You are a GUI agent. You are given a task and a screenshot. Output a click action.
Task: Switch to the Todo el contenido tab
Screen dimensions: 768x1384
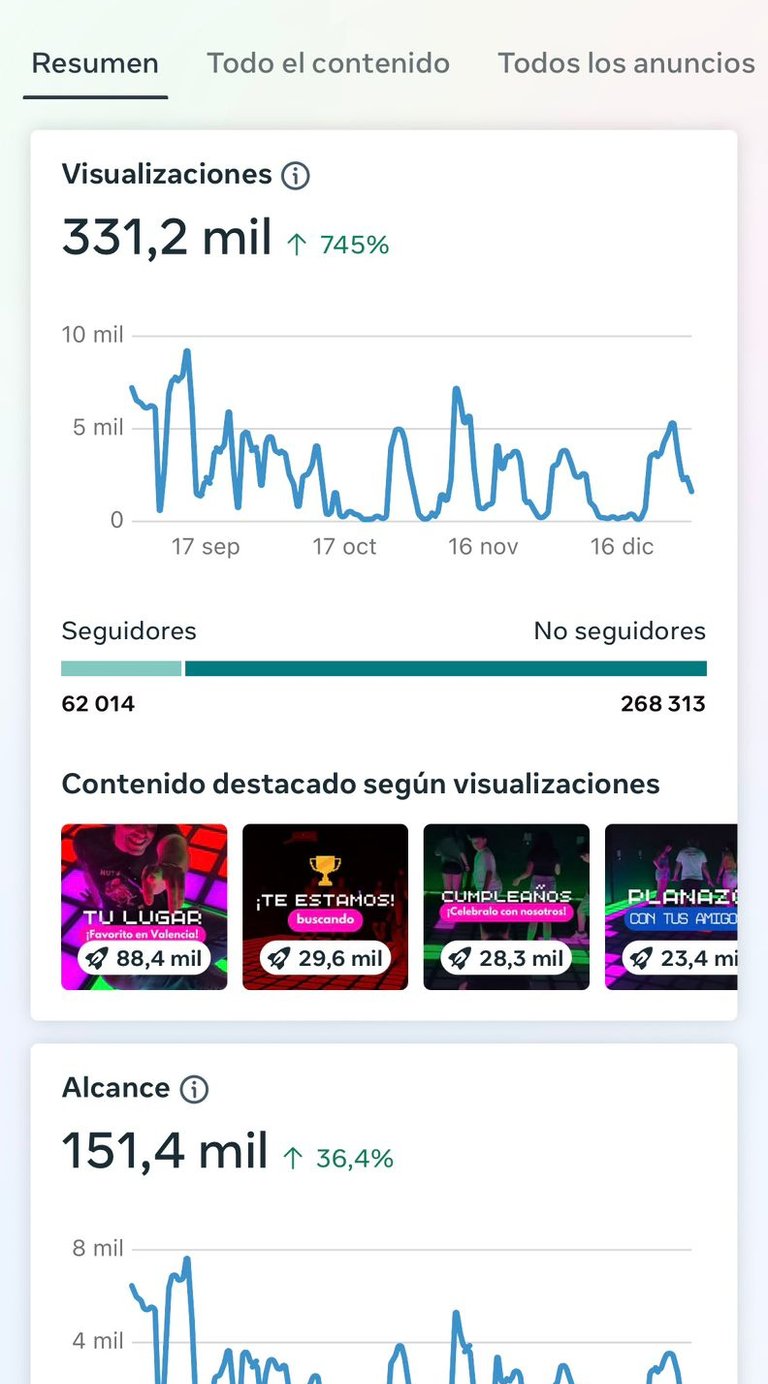click(328, 63)
